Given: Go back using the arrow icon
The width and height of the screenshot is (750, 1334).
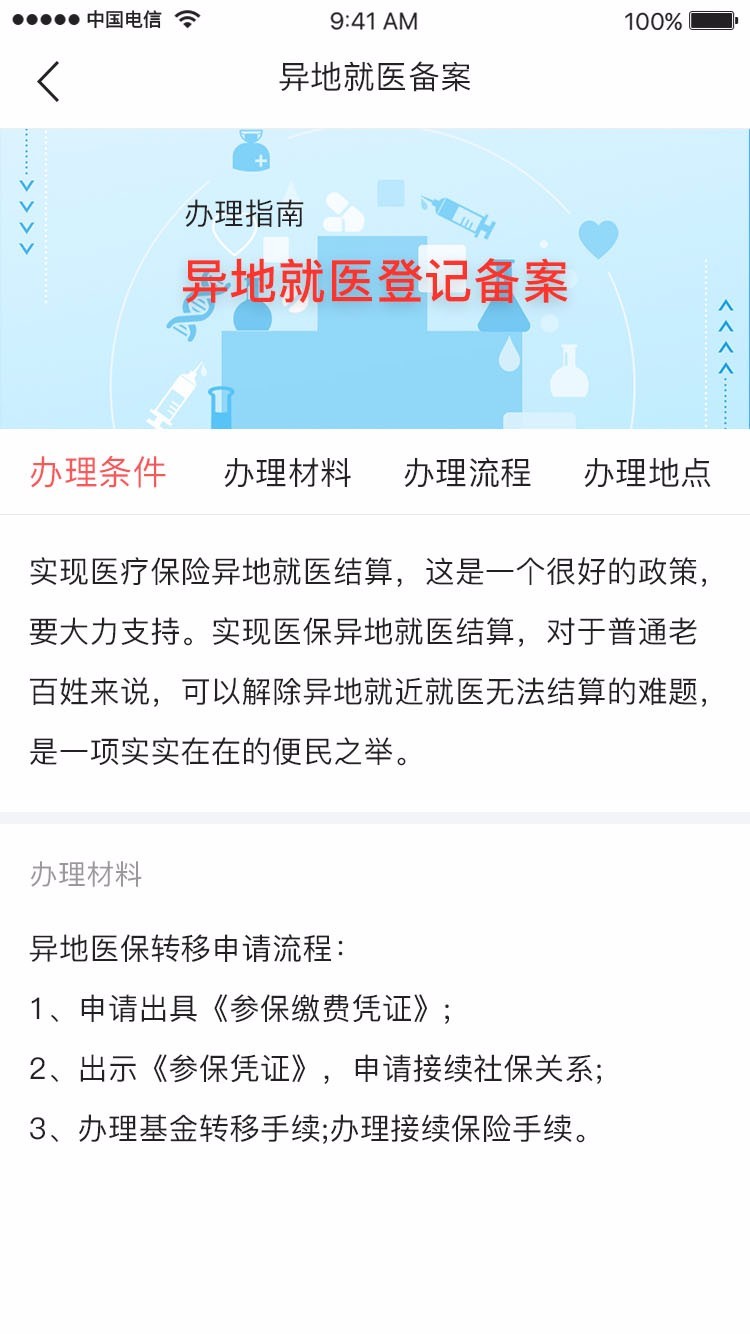Looking at the screenshot, I should coord(48,81).
